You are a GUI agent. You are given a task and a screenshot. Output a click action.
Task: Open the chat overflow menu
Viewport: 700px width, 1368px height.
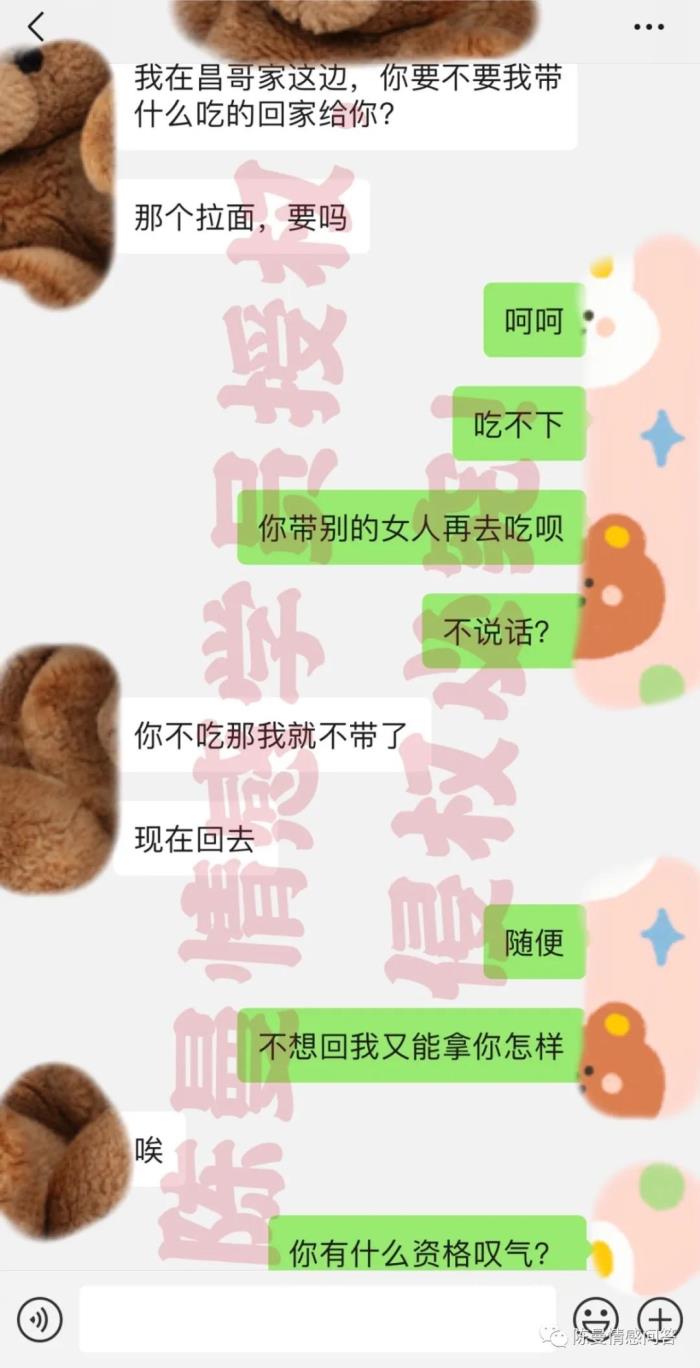pos(649,27)
